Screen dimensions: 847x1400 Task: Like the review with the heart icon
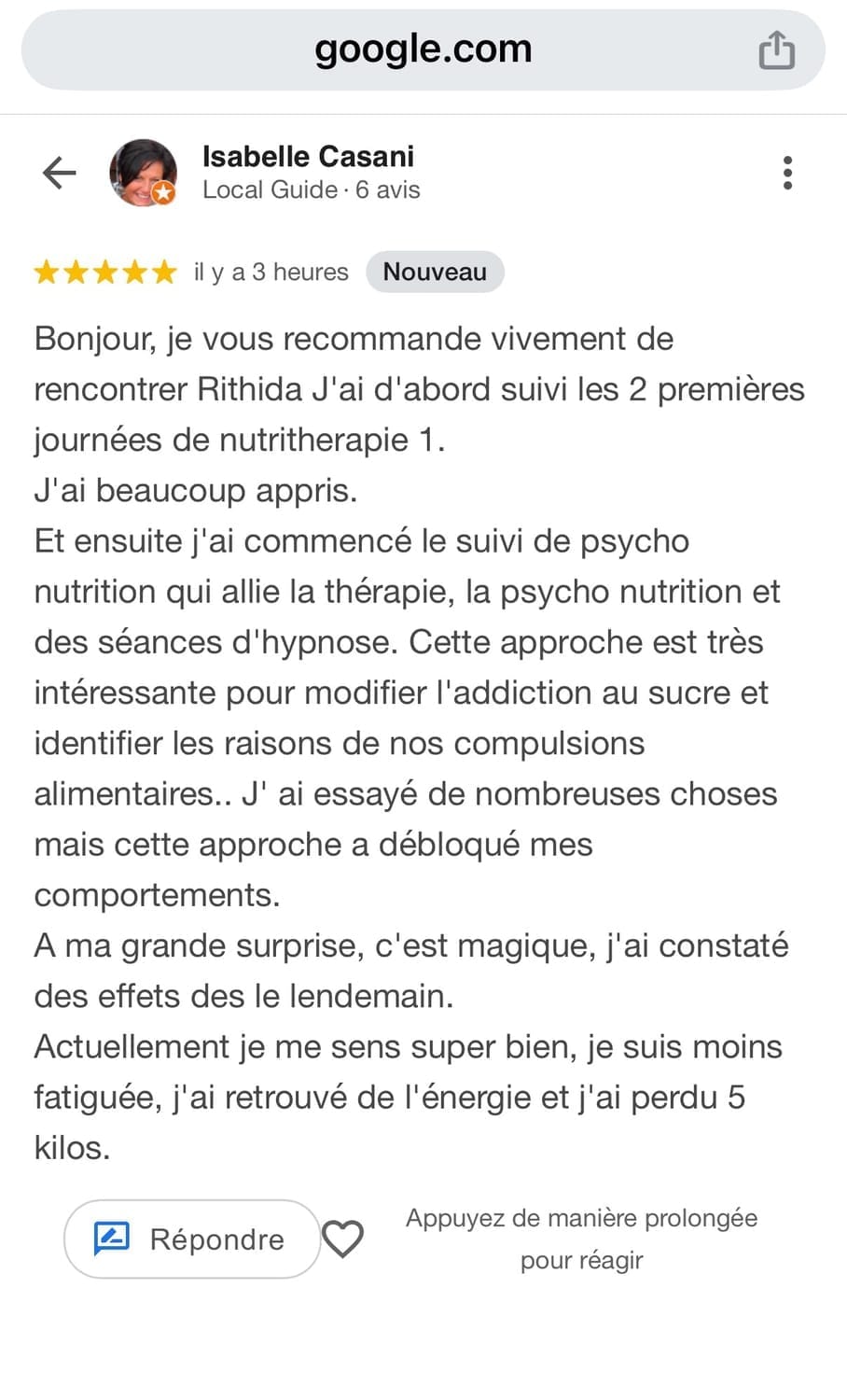pyautogui.click(x=342, y=1239)
